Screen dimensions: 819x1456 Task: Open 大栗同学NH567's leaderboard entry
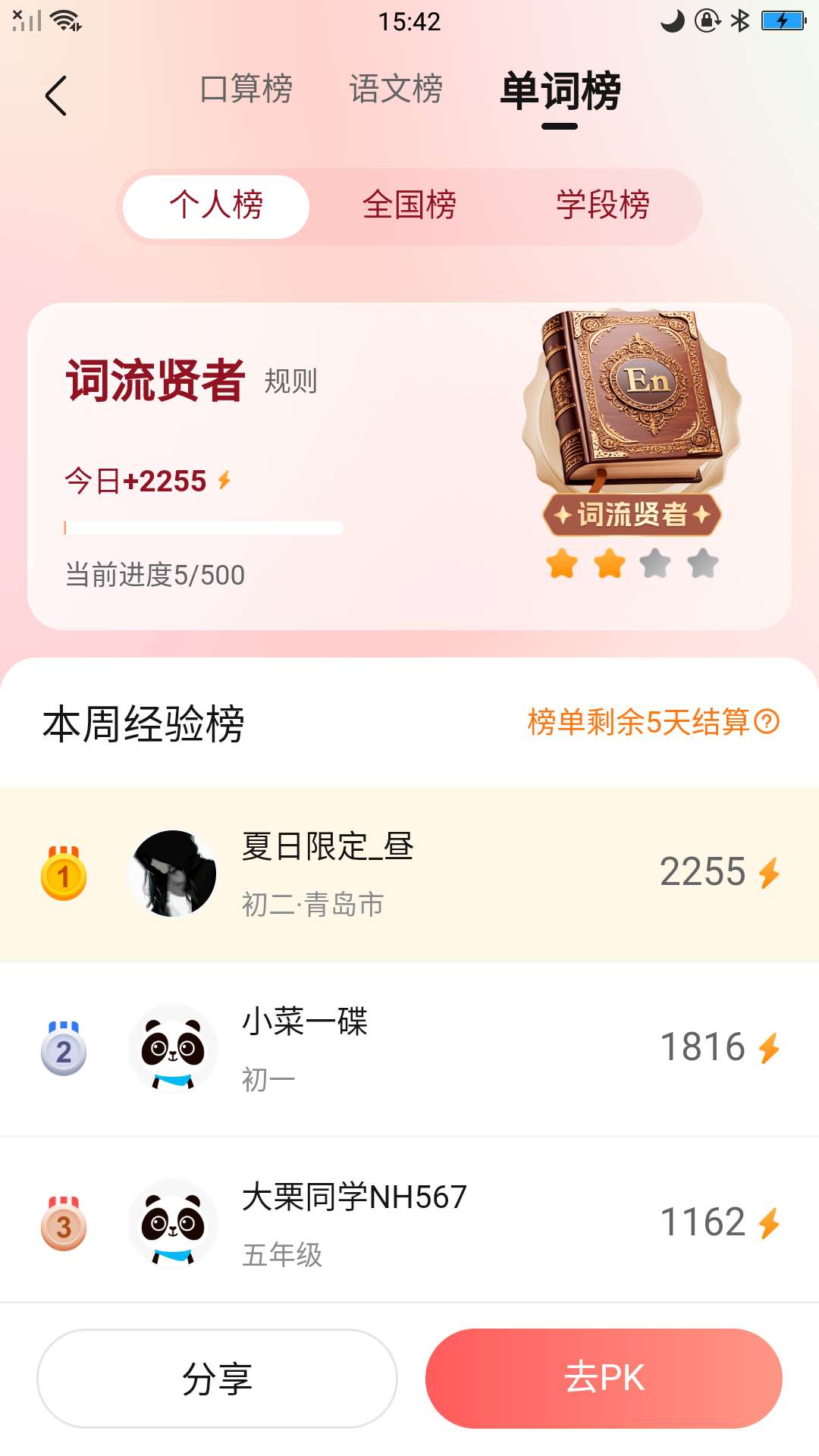[x=409, y=1223]
